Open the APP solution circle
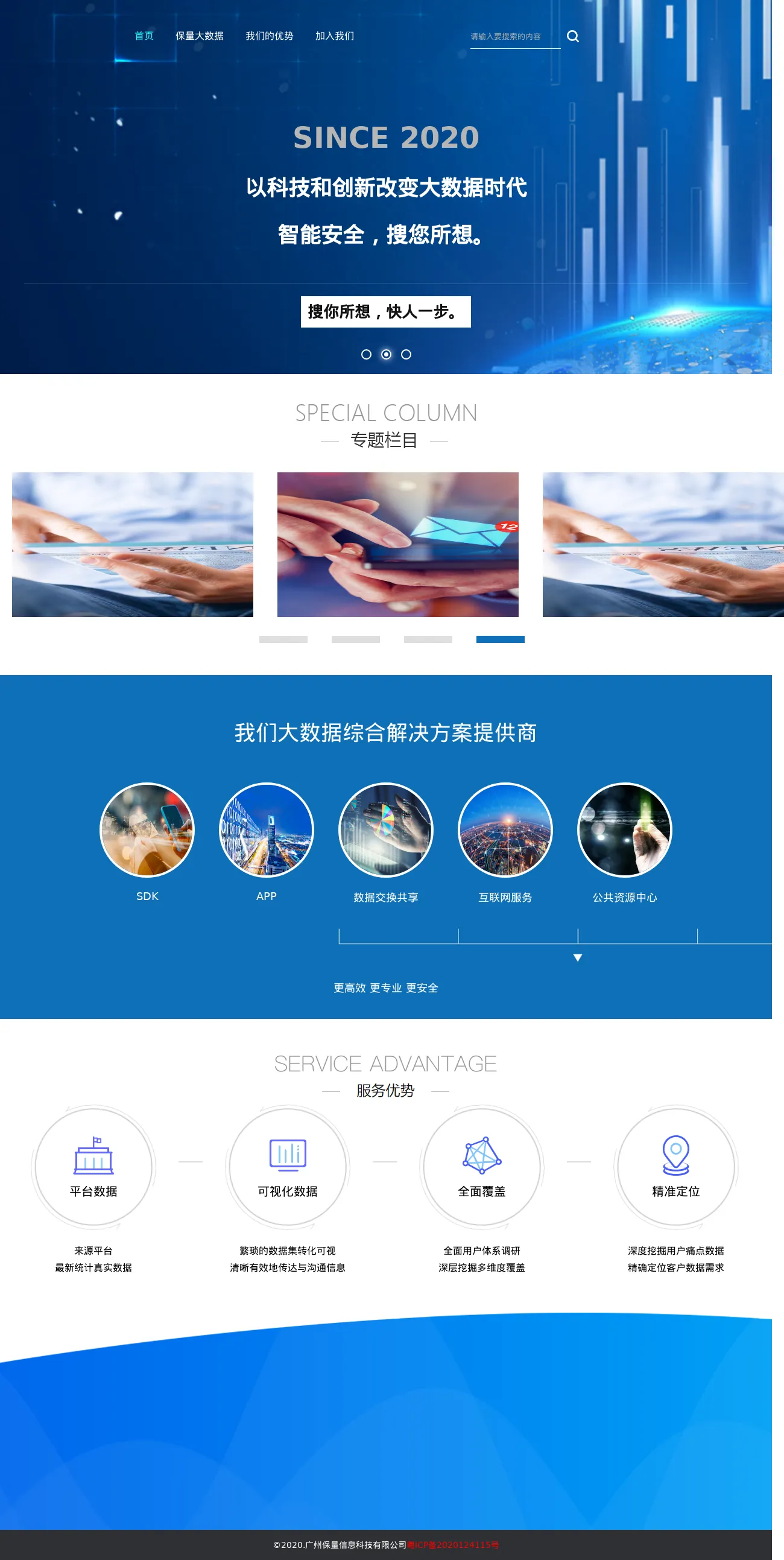This screenshot has height=1560, width=784. click(267, 829)
